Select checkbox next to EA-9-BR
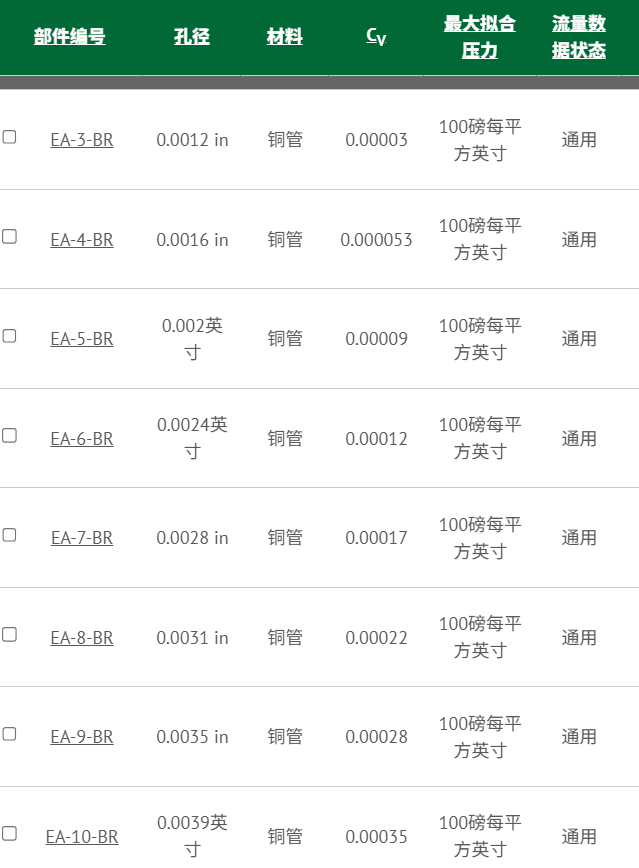The width and height of the screenshot is (639, 868). point(9,734)
